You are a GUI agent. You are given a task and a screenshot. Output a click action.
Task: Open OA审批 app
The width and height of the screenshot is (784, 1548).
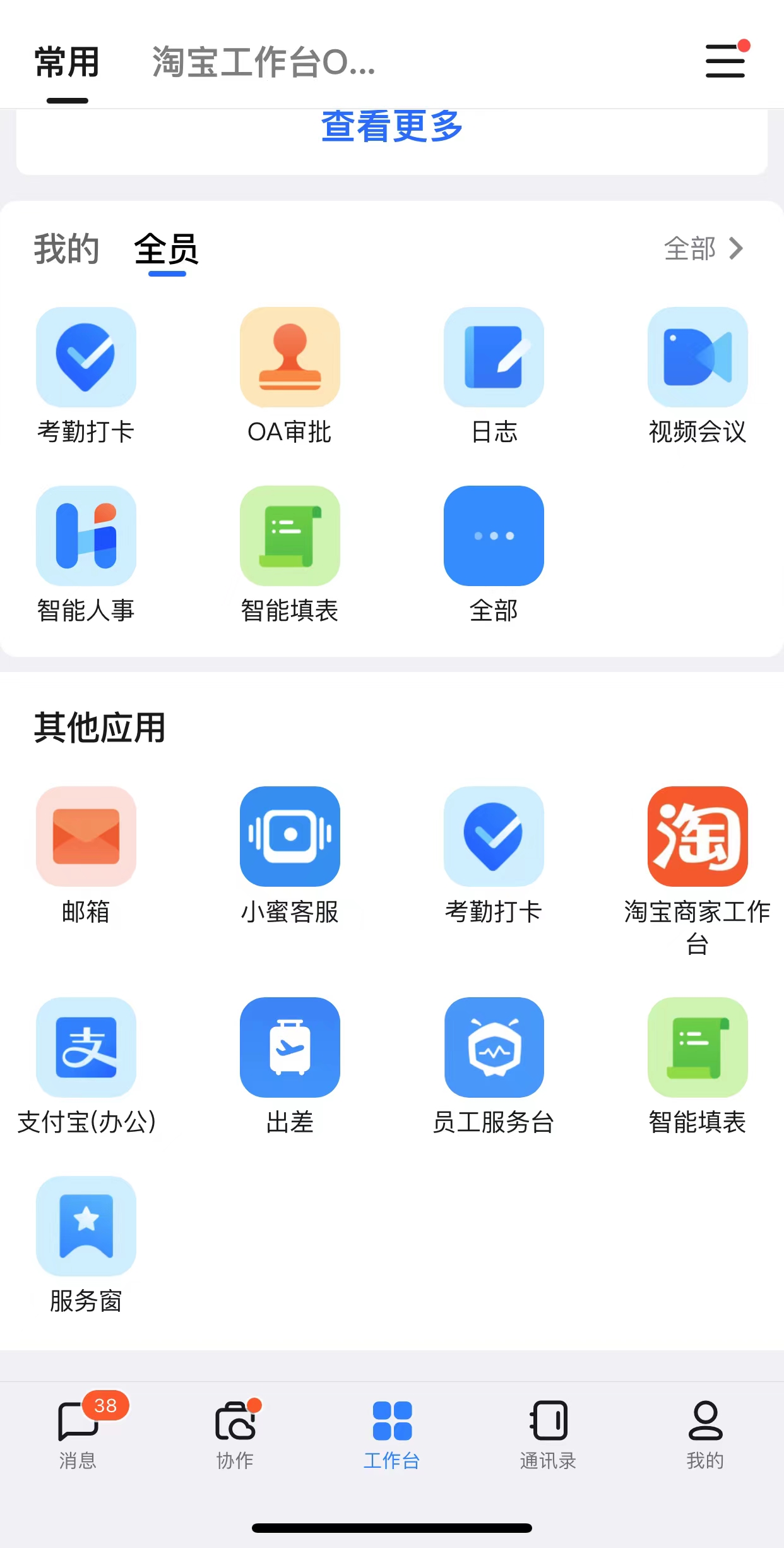coord(290,357)
